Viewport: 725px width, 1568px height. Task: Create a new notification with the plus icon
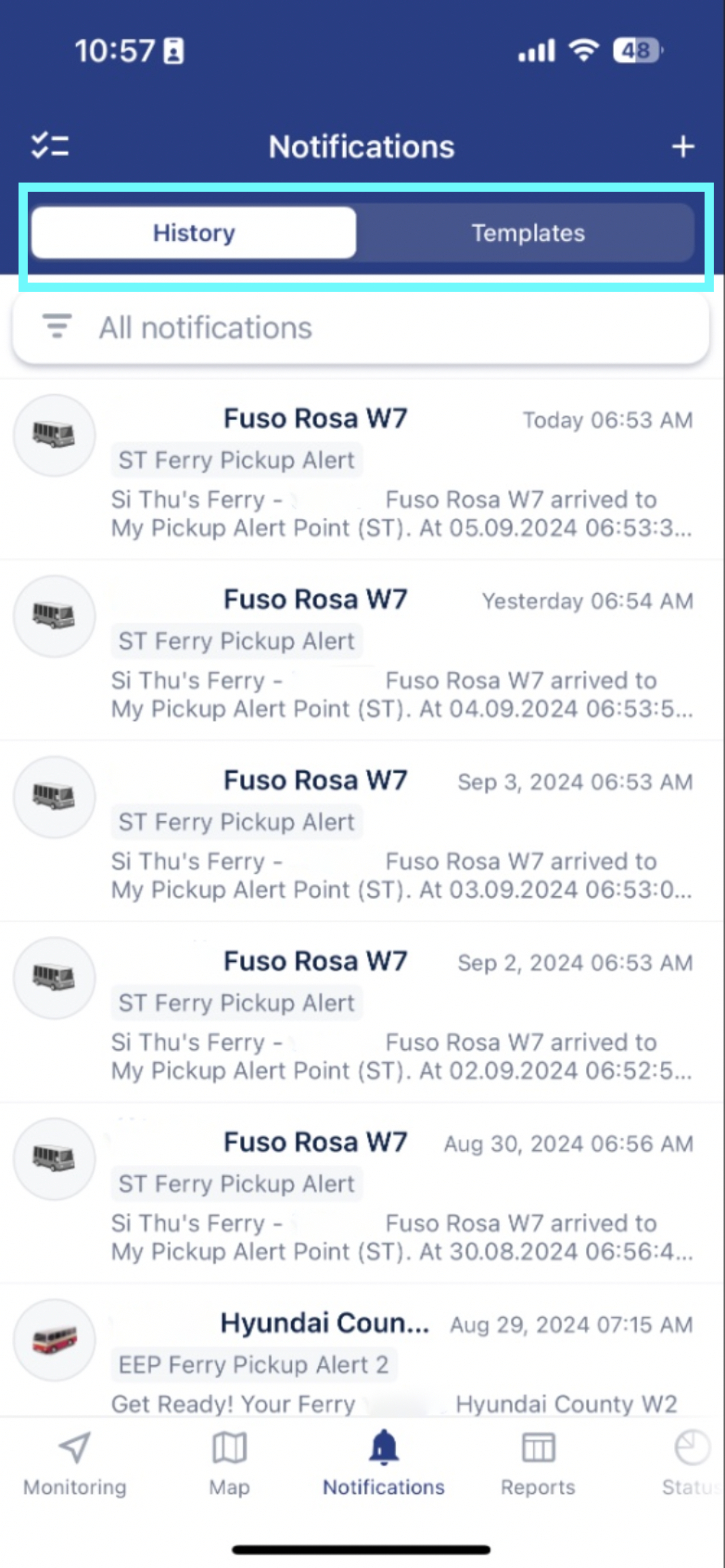point(682,145)
